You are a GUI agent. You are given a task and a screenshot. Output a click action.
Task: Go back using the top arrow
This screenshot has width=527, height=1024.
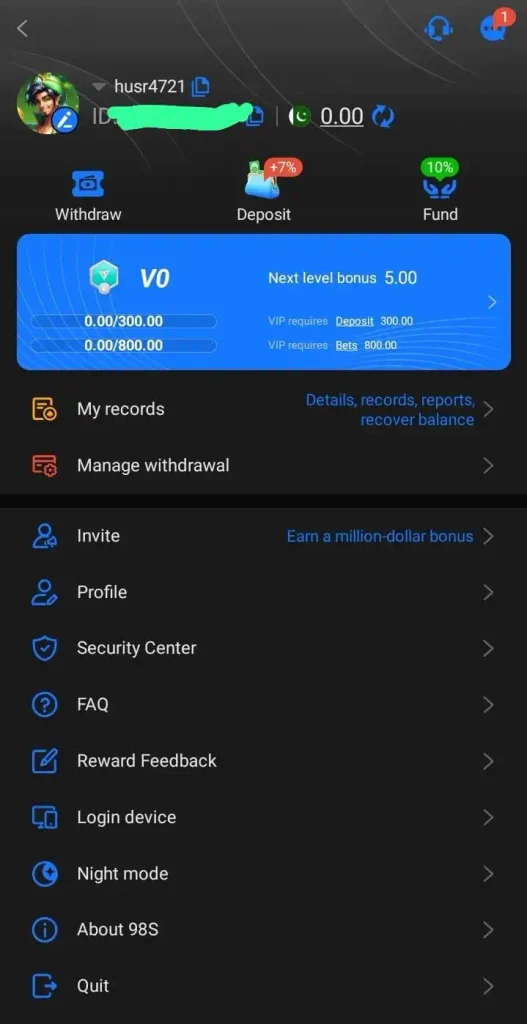(x=23, y=28)
